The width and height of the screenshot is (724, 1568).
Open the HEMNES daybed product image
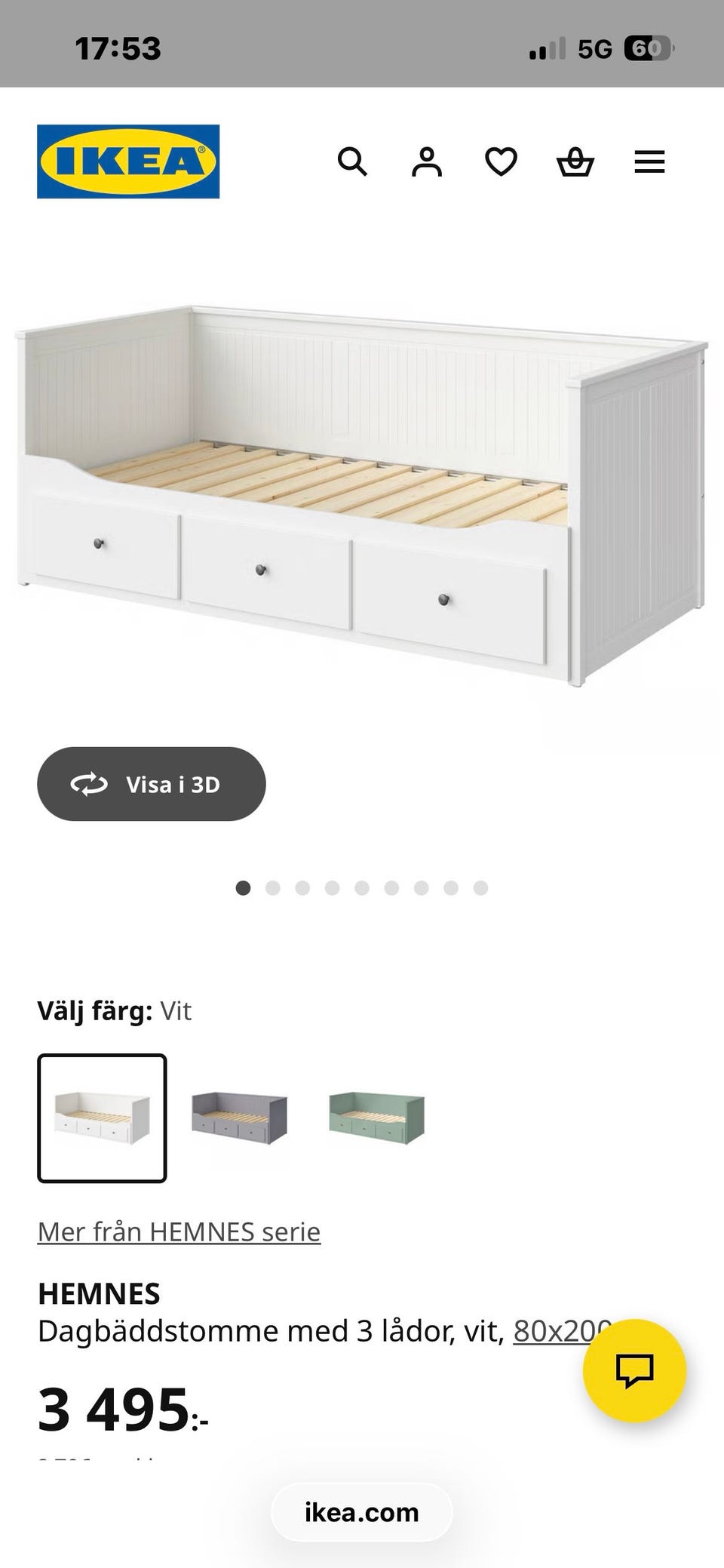pos(362,490)
